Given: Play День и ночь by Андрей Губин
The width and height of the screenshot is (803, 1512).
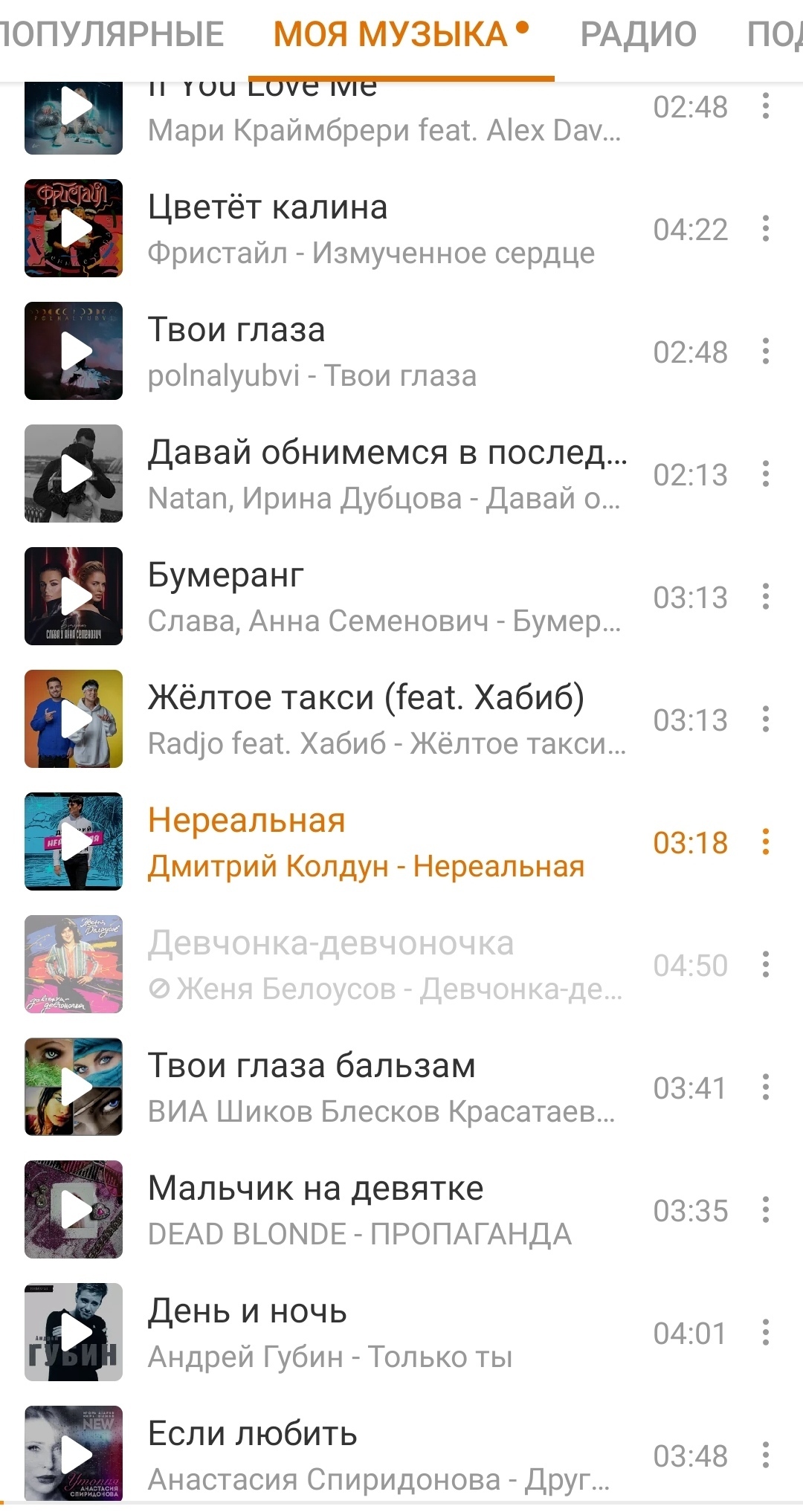Looking at the screenshot, I should coord(74,1332).
